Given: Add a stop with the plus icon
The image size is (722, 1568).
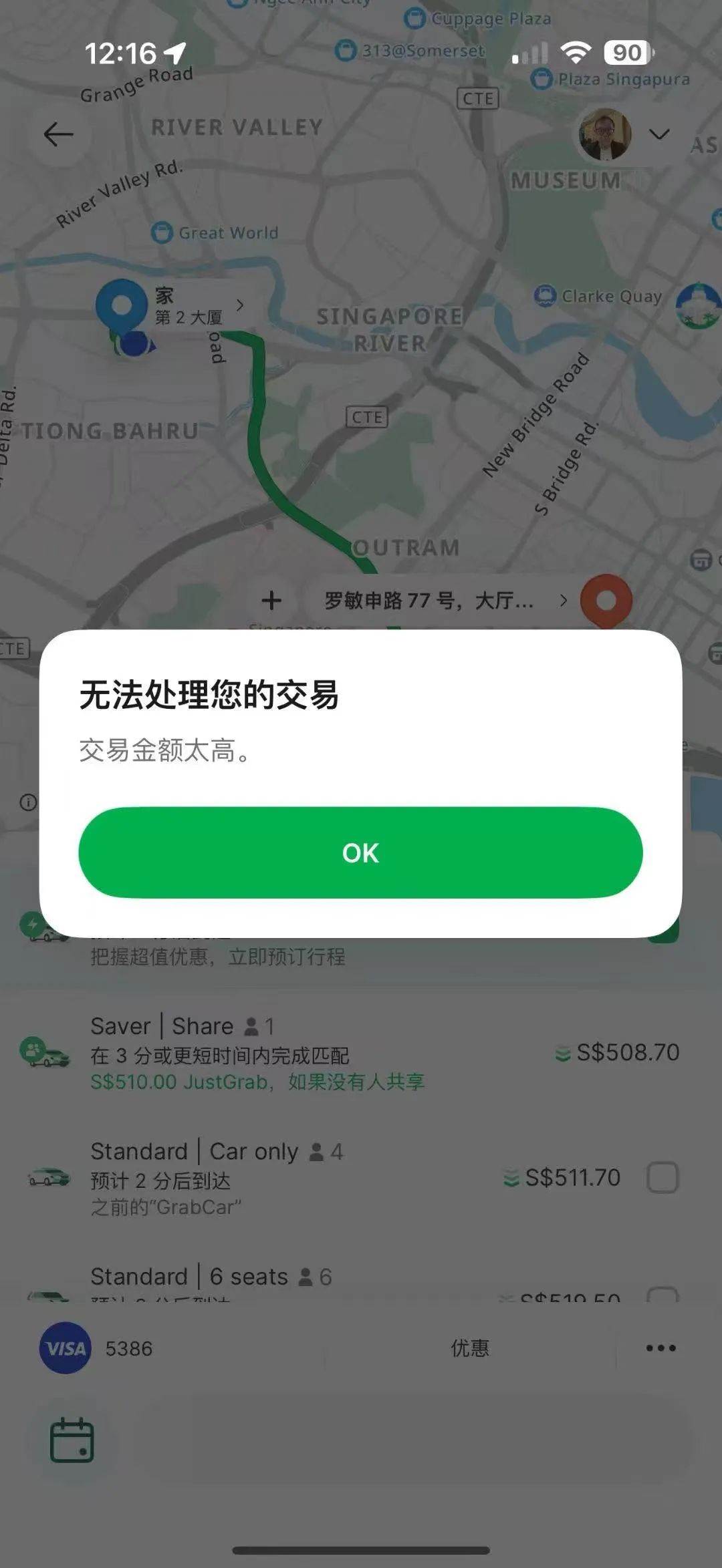Looking at the screenshot, I should pos(271,600).
